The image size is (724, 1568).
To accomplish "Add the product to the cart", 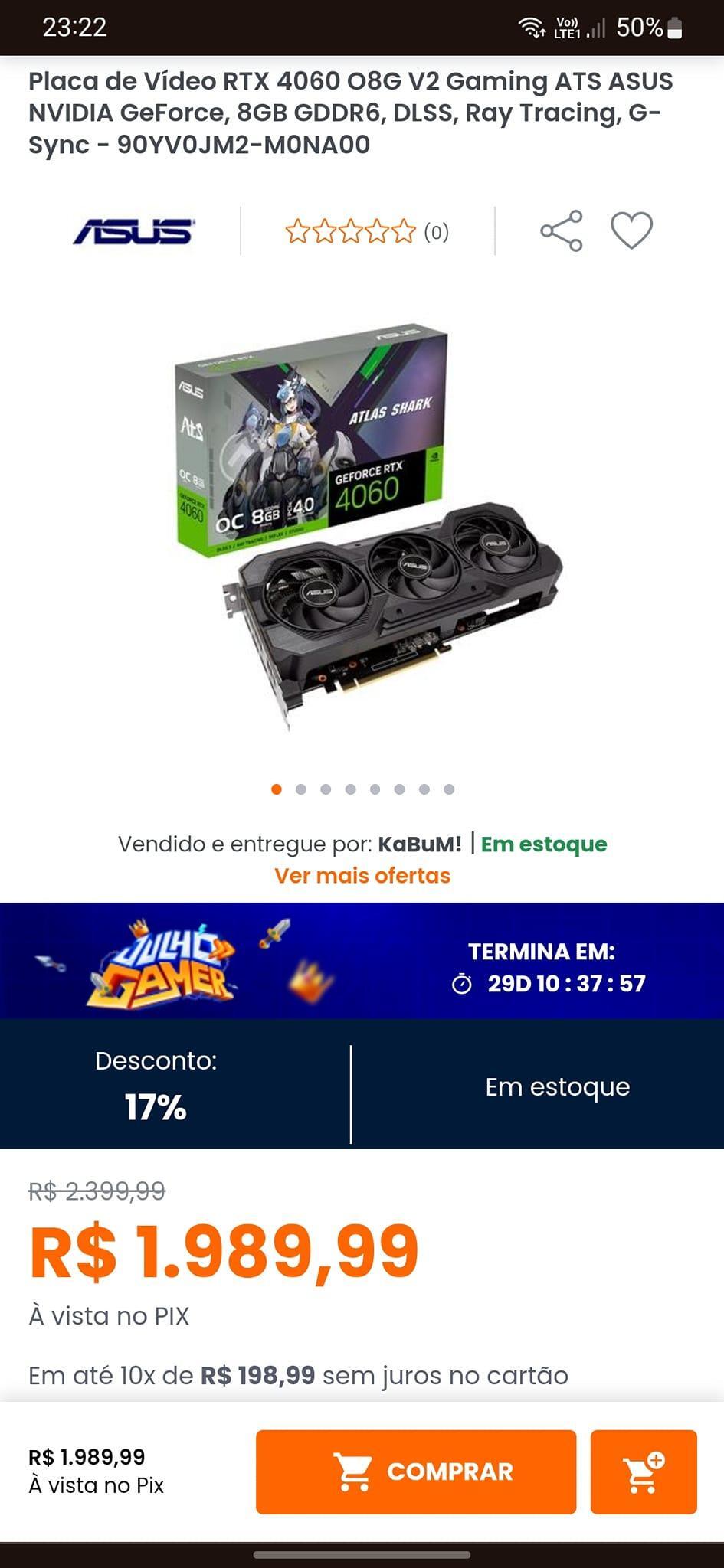I will (644, 1472).
